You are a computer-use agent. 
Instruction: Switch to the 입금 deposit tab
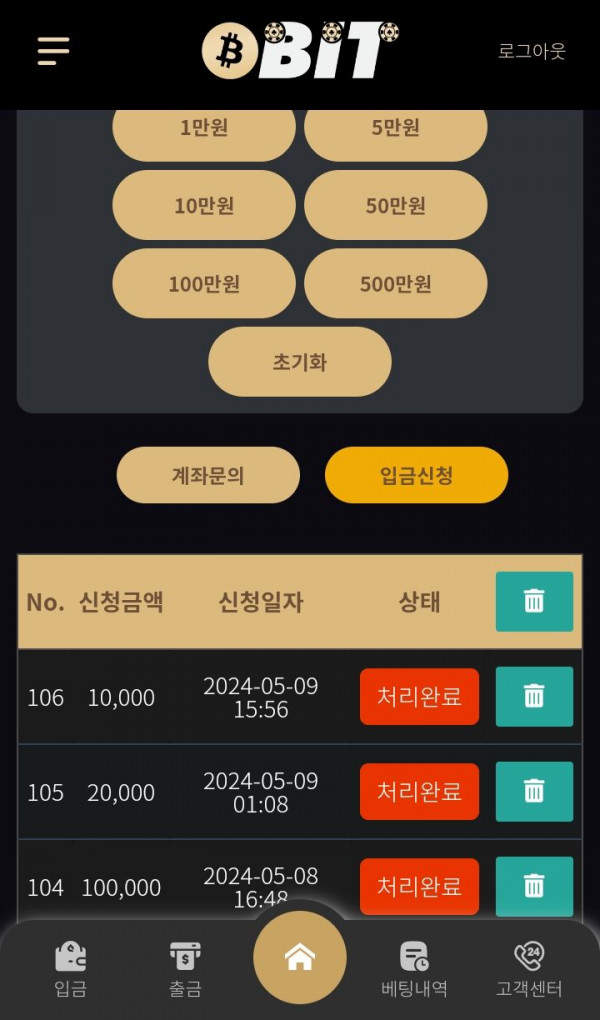[70, 969]
